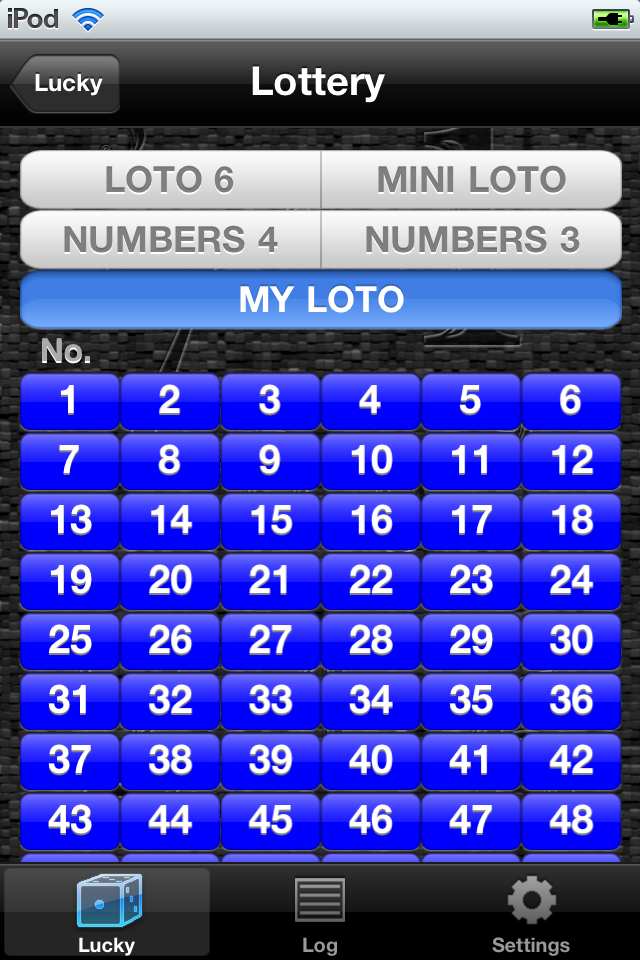Select the MINI LOTO option
640x960 pixels.
pyautogui.click(x=471, y=180)
